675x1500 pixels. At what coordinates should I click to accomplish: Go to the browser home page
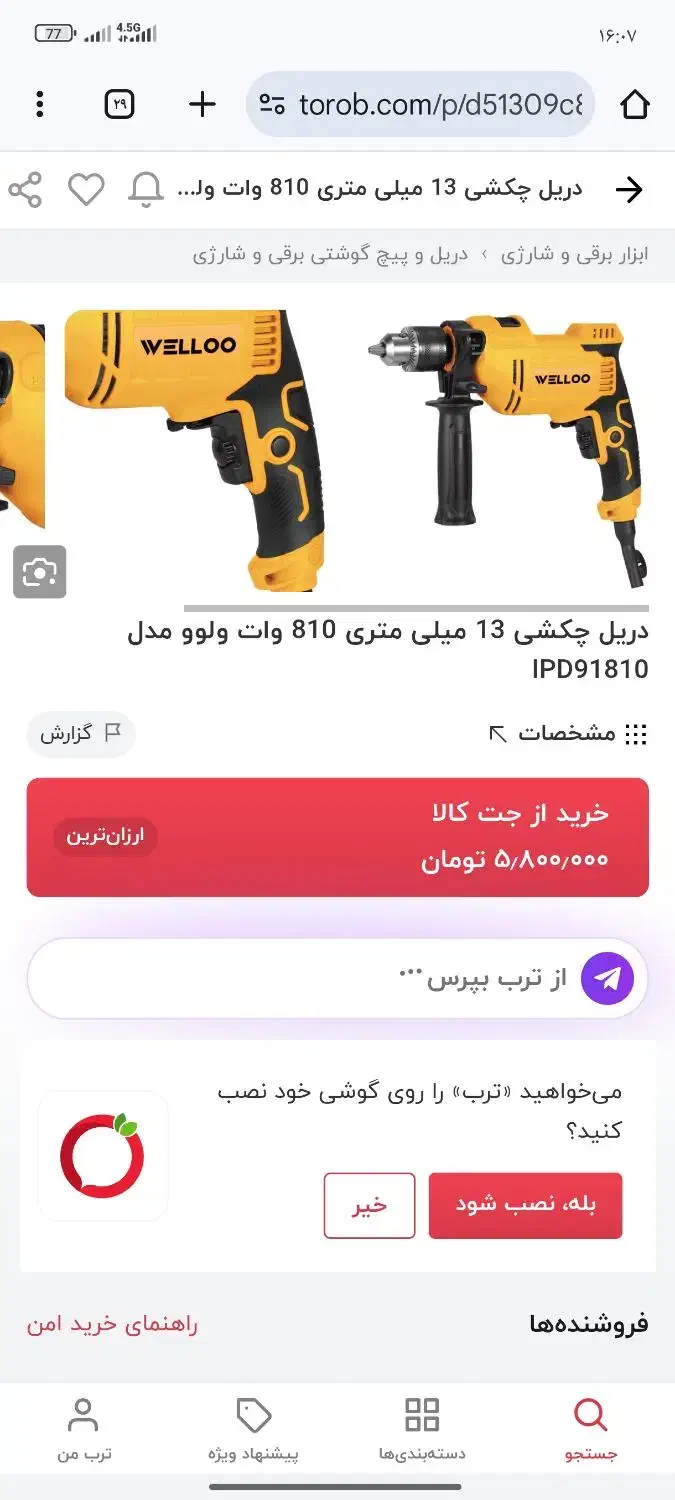click(x=635, y=104)
